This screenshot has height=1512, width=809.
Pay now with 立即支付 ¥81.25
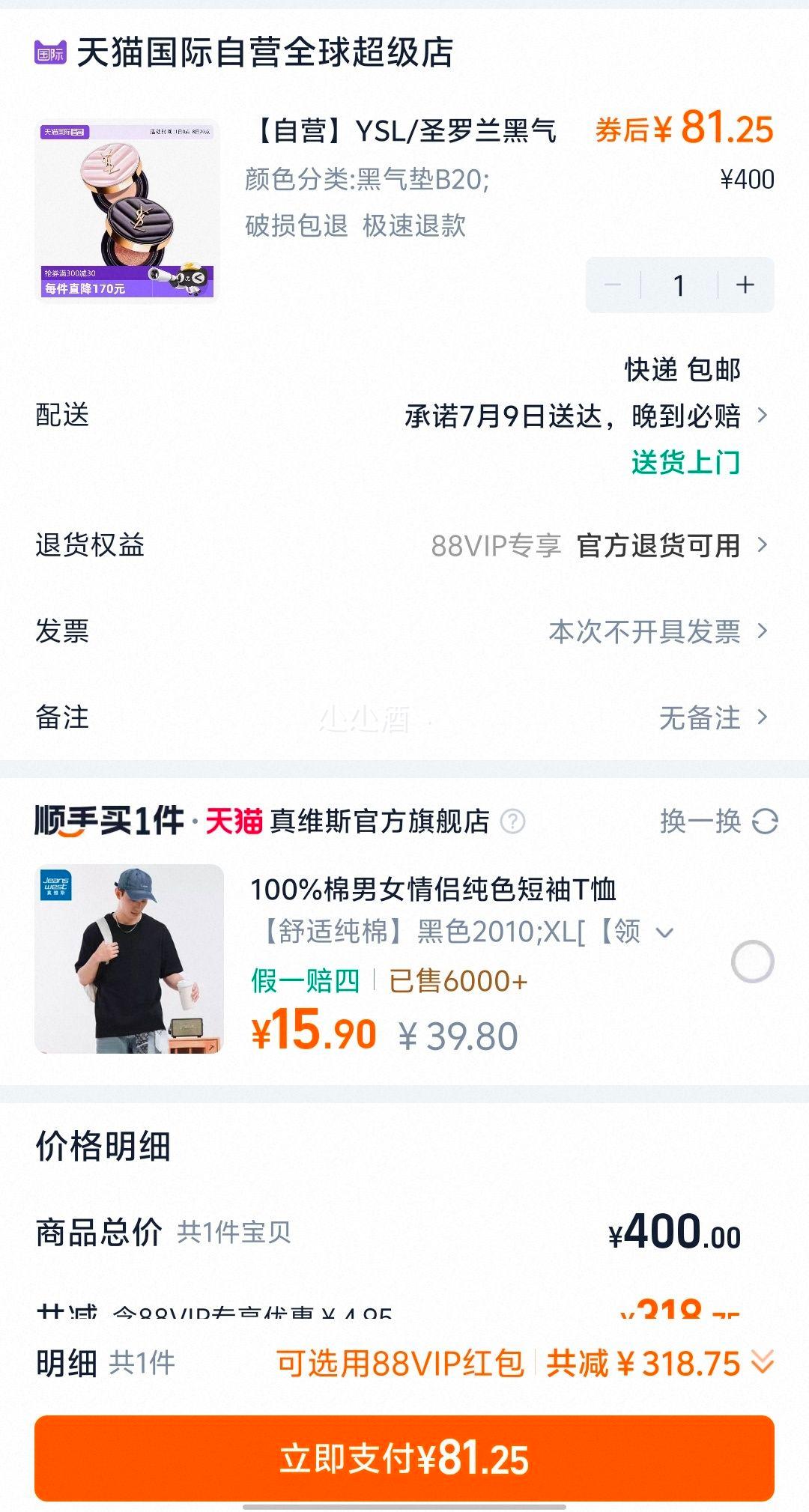[404, 1458]
